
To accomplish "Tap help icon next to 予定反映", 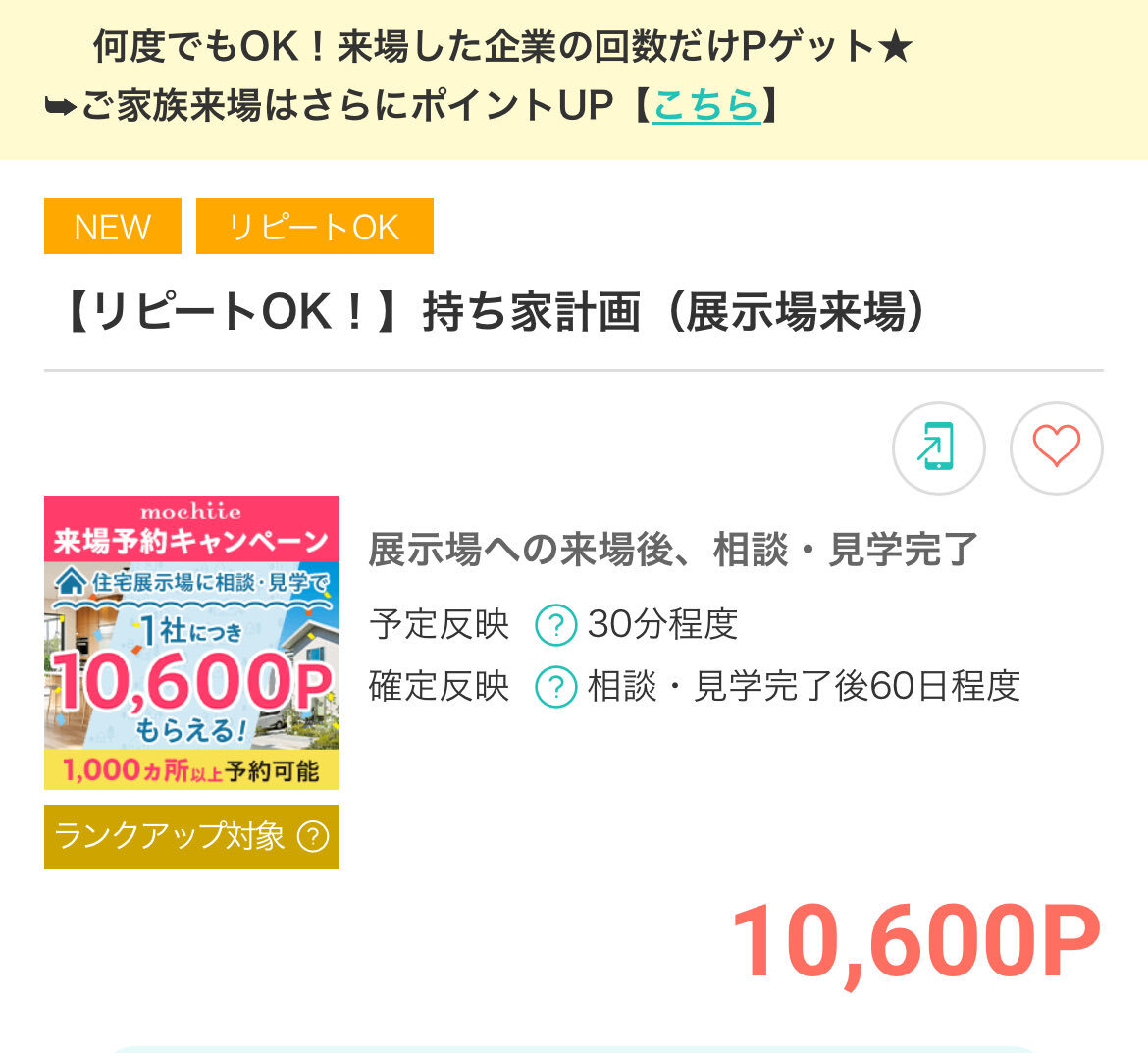I will click(x=555, y=624).
